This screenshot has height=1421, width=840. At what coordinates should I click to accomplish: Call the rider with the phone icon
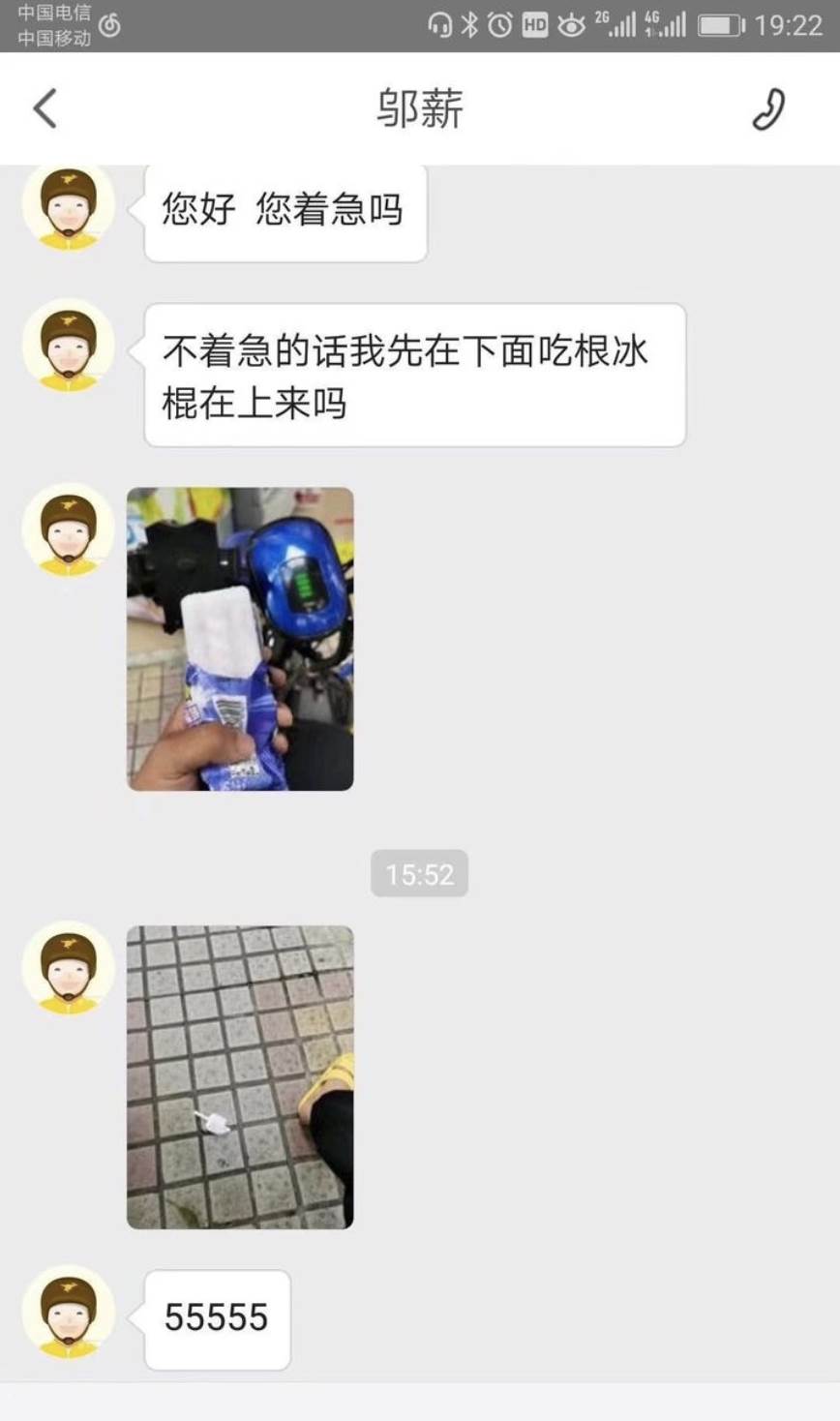[768, 108]
